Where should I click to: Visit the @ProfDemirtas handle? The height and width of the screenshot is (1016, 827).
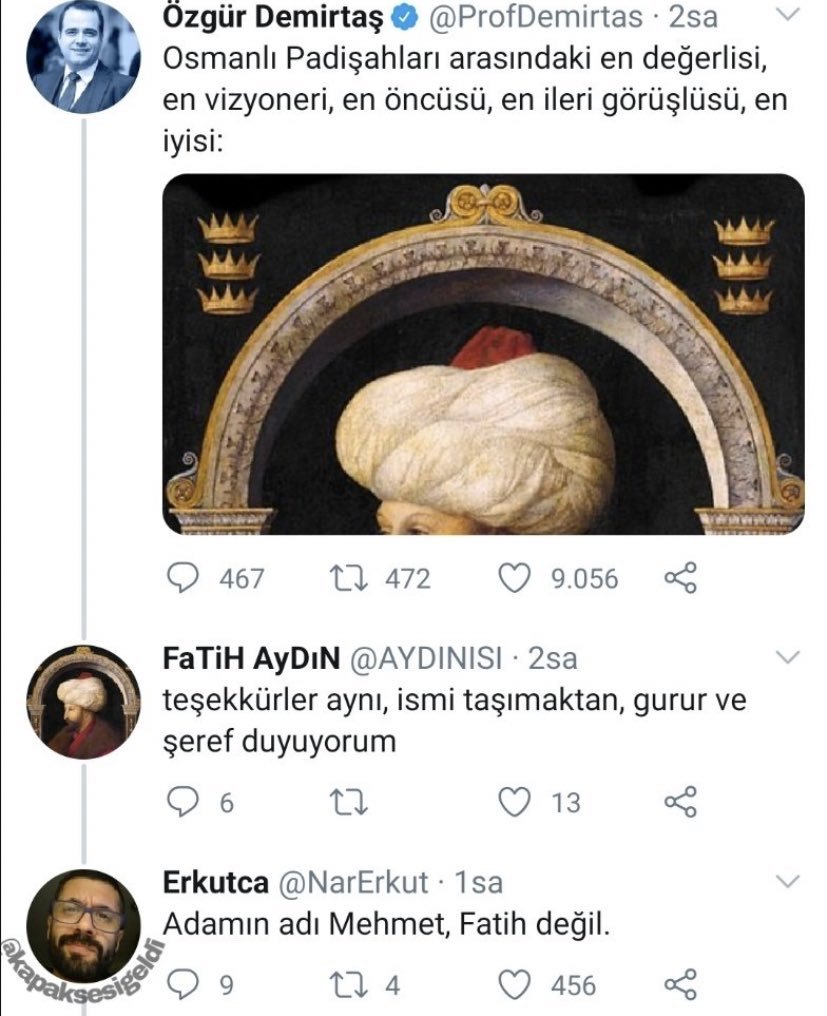[x=536, y=17]
